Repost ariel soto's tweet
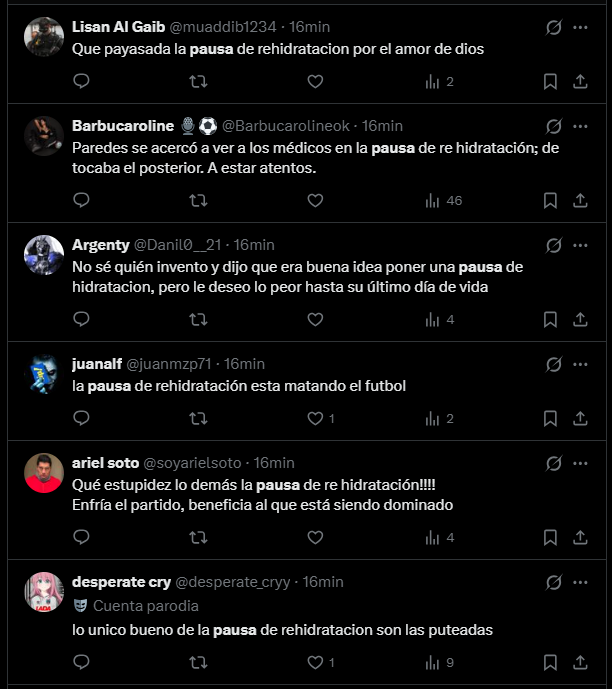Screen dimensions: 612x689 [198, 537]
